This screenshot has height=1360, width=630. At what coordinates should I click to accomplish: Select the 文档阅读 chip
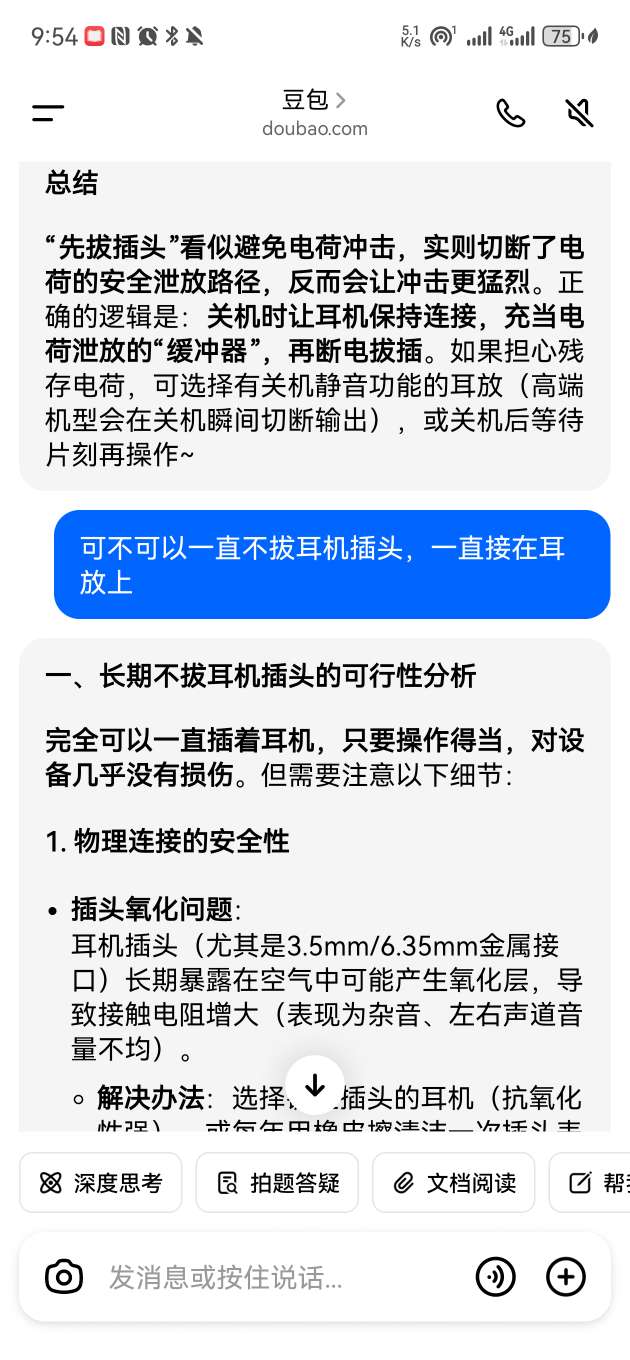click(454, 1183)
